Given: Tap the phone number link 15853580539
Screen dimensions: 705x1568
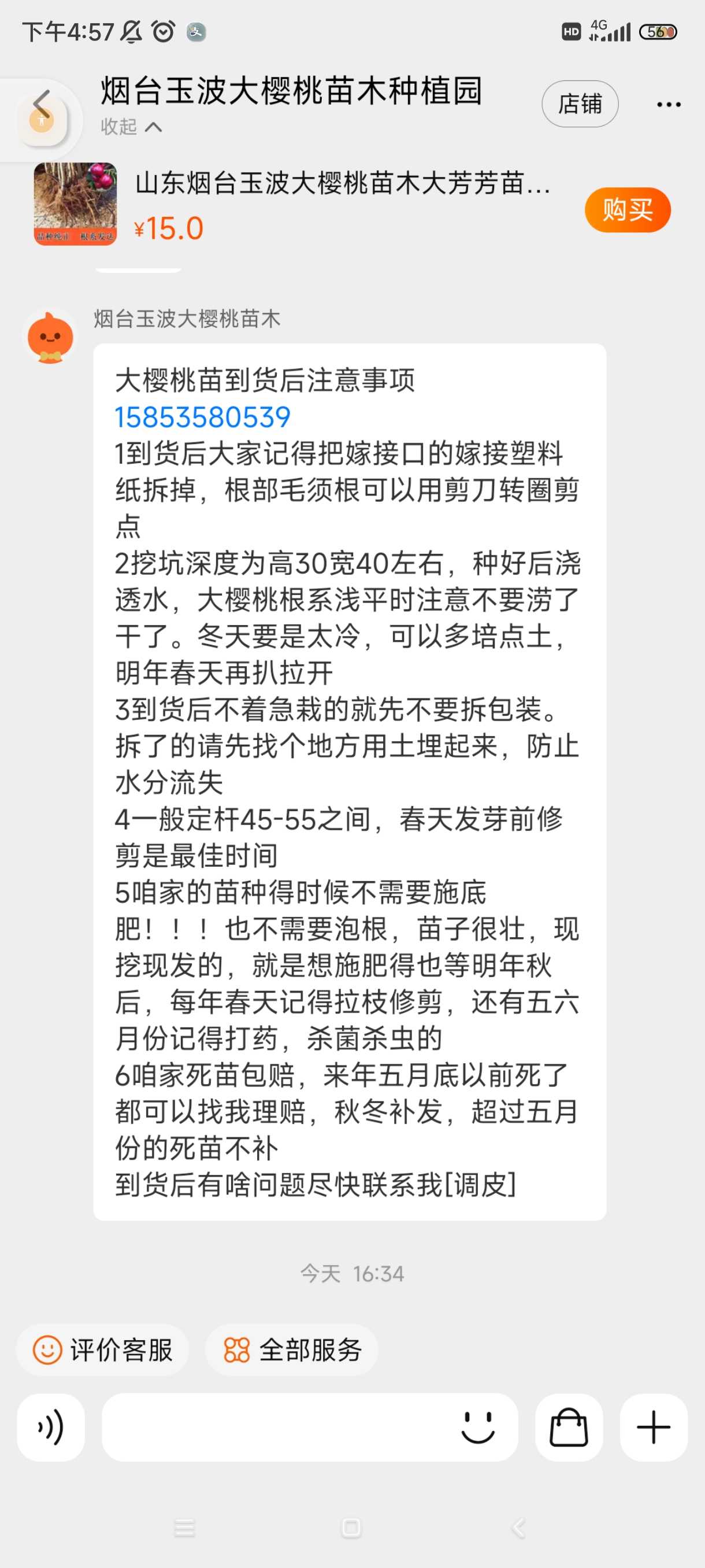Looking at the screenshot, I should click(203, 417).
